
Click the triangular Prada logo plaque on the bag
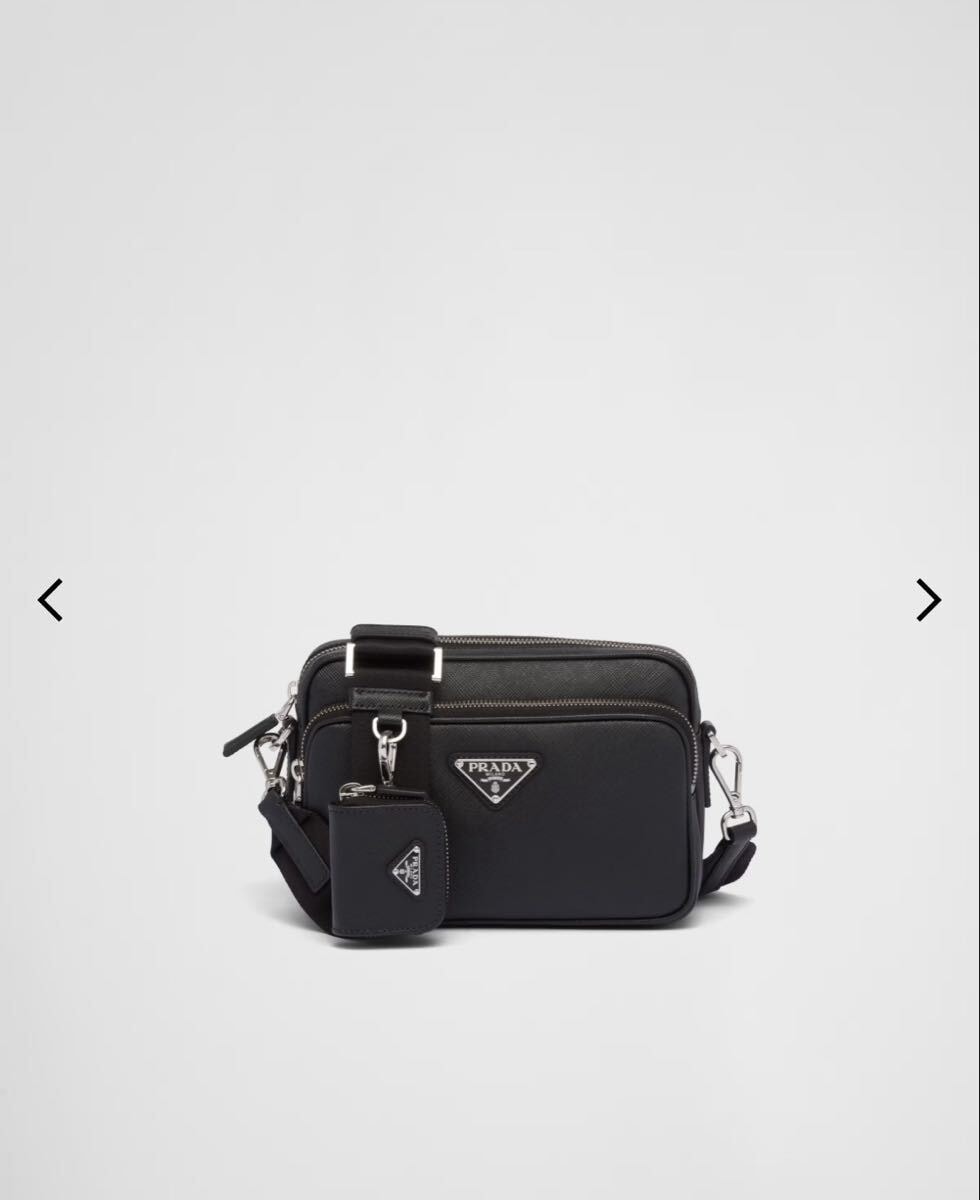pyautogui.click(x=494, y=778)
